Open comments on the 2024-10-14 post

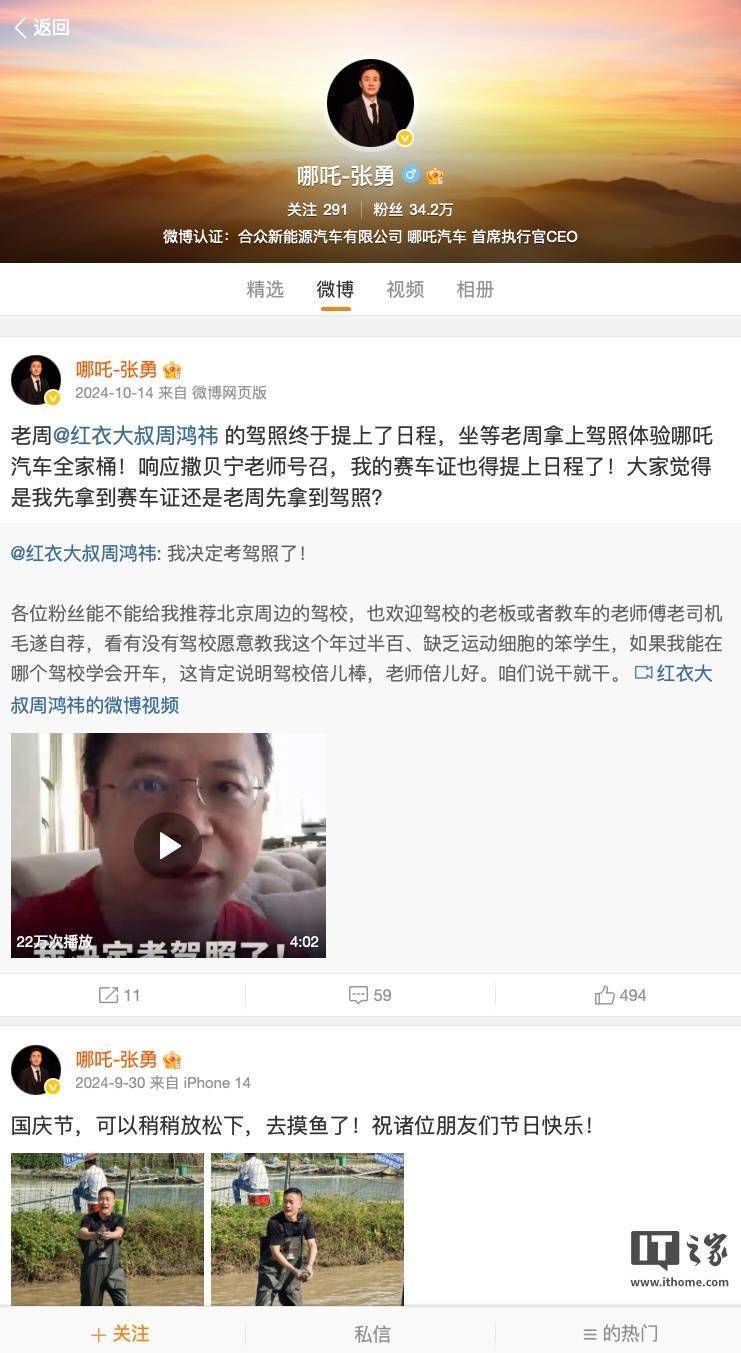tap(370, 995)
